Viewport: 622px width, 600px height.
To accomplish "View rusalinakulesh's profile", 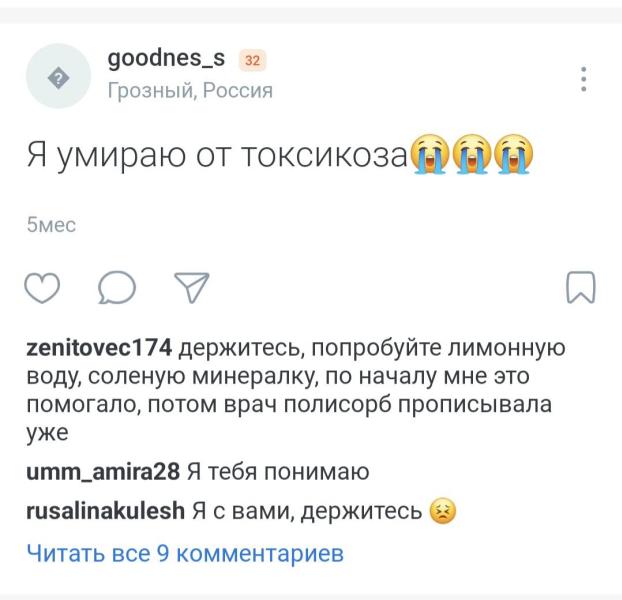I will (106, 511).
